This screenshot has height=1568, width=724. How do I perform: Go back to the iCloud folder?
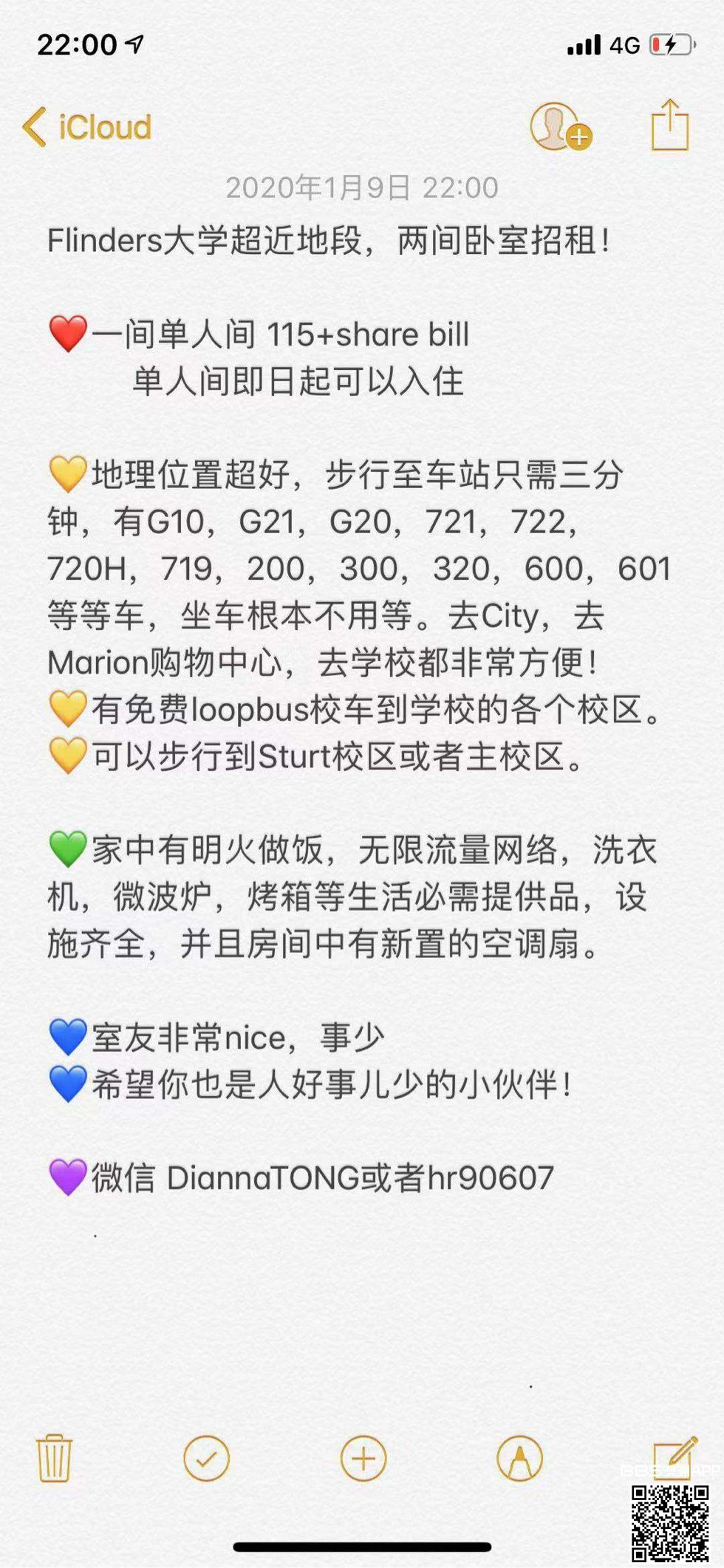[87, 127]
